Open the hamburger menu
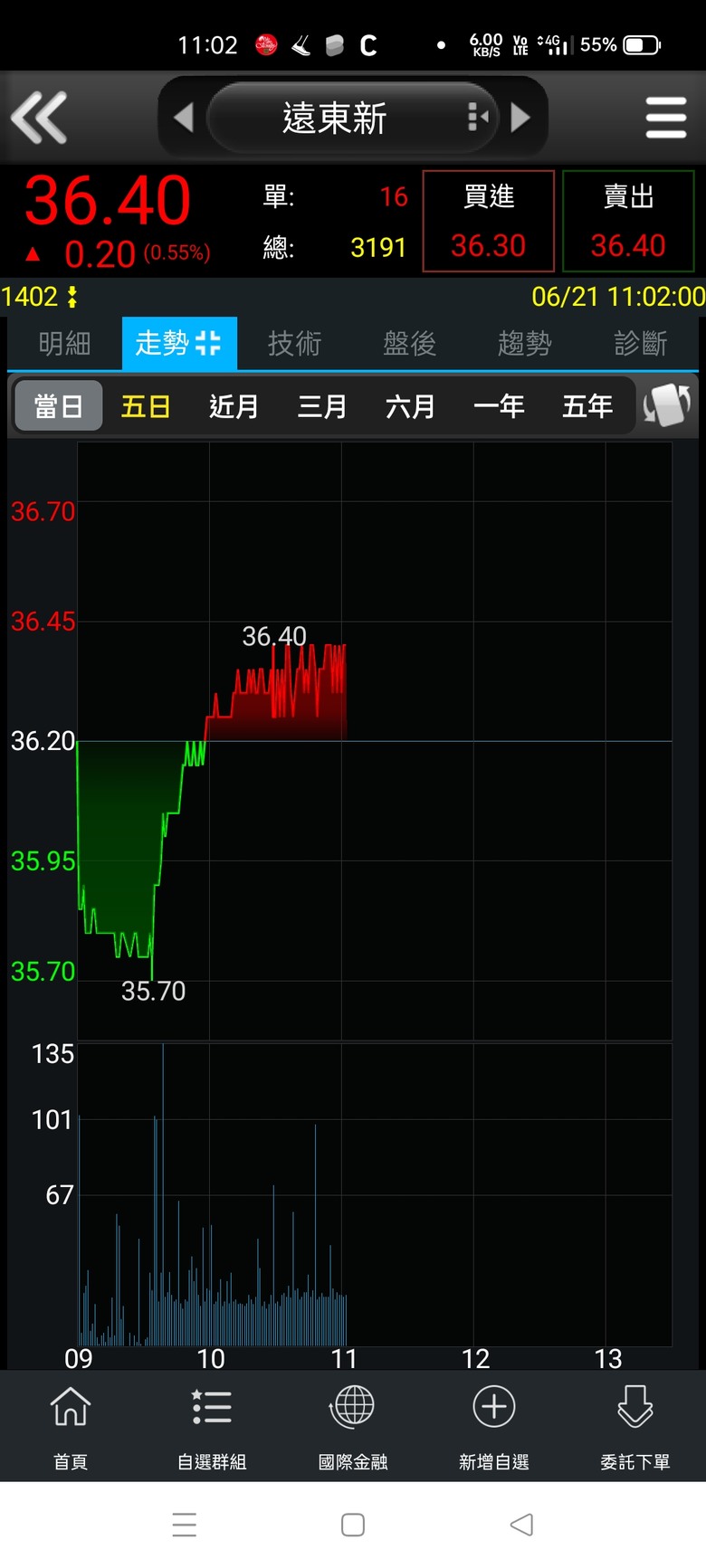 click(665, 118)
